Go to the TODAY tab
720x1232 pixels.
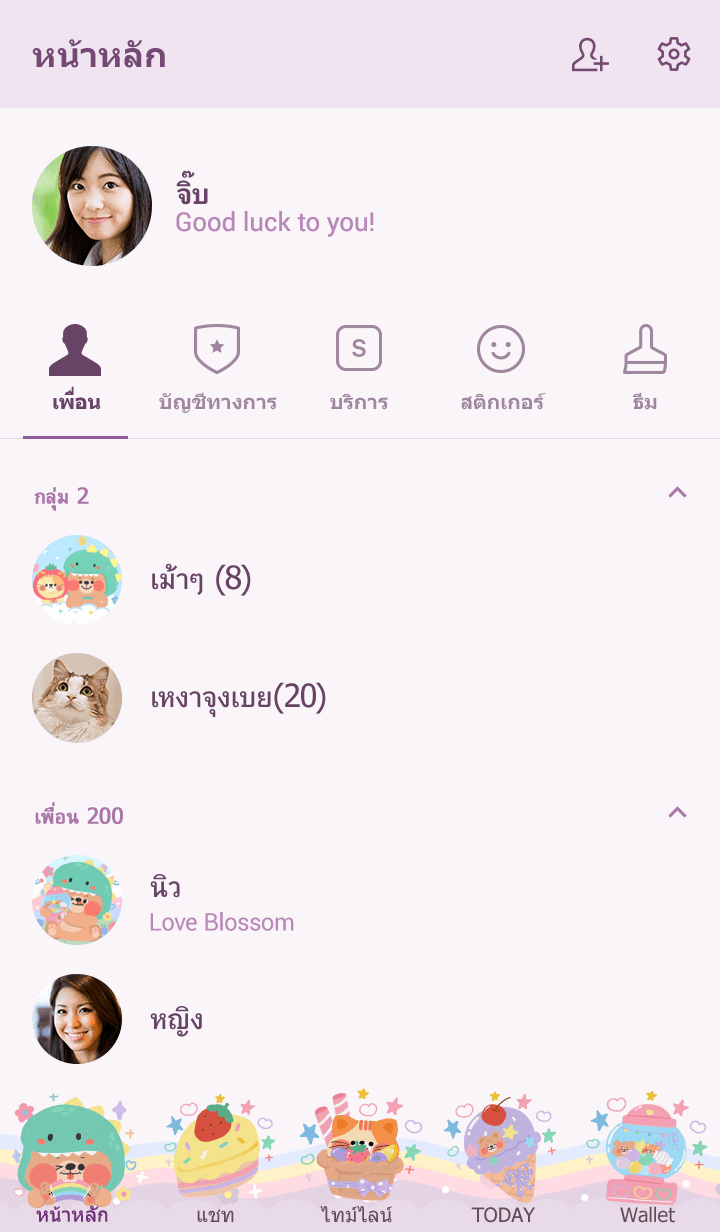pyautogui.click(x=503, y=1160)
